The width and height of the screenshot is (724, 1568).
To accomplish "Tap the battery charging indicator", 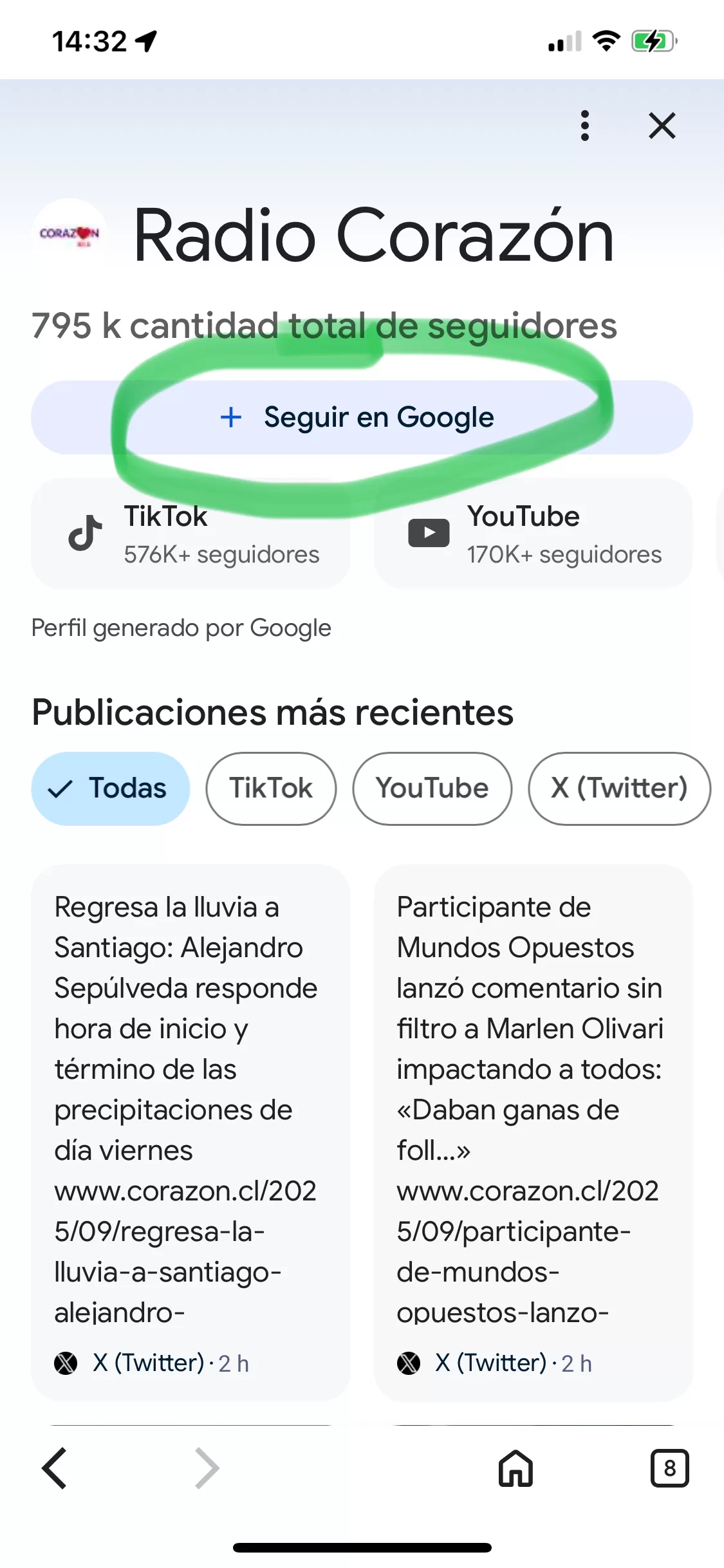I will [650, 42].
